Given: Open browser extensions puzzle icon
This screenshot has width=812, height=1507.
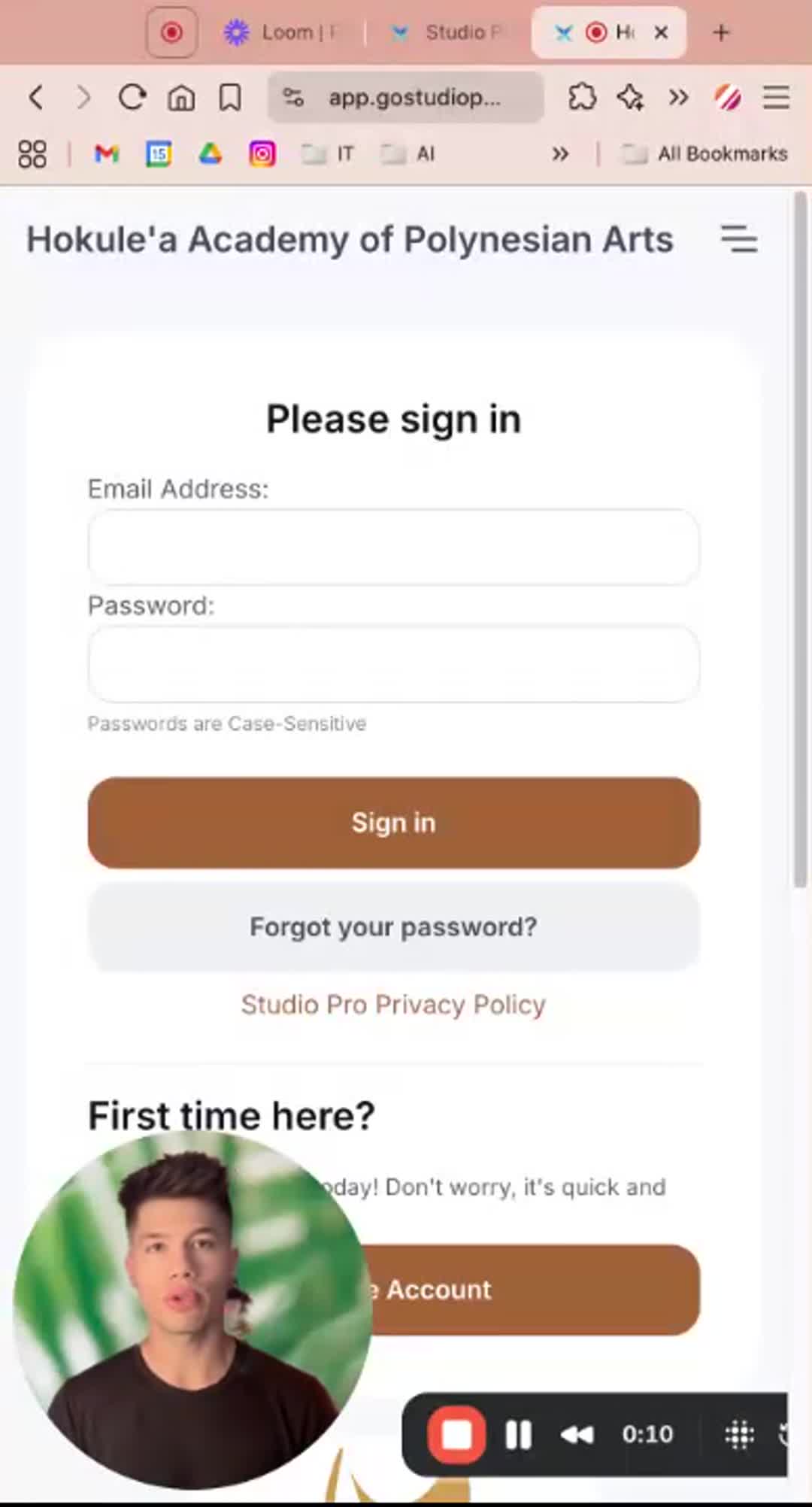Looking at the screenshot, I should tap(582, 97).
